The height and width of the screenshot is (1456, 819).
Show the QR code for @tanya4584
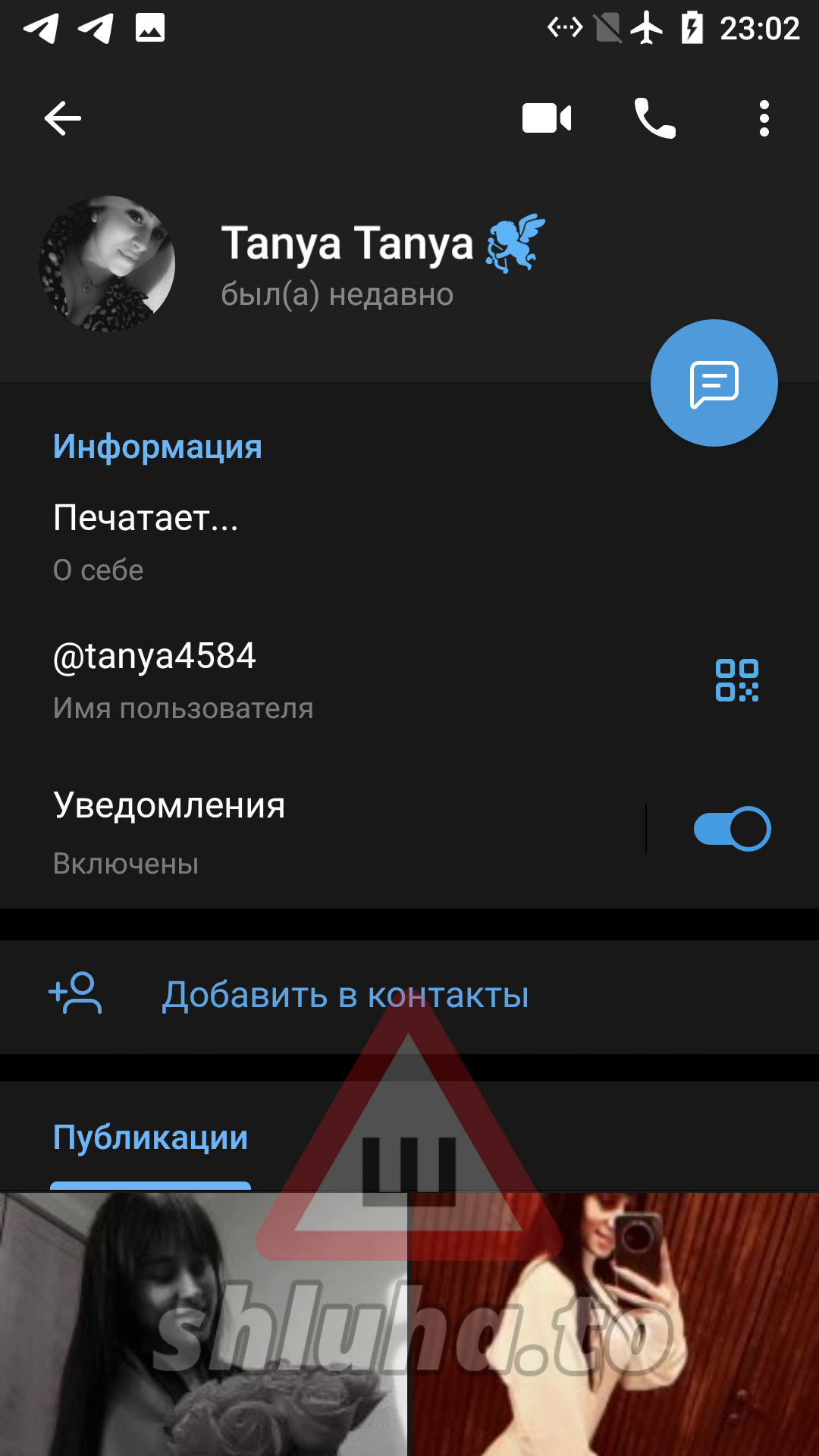click(736, 680)
